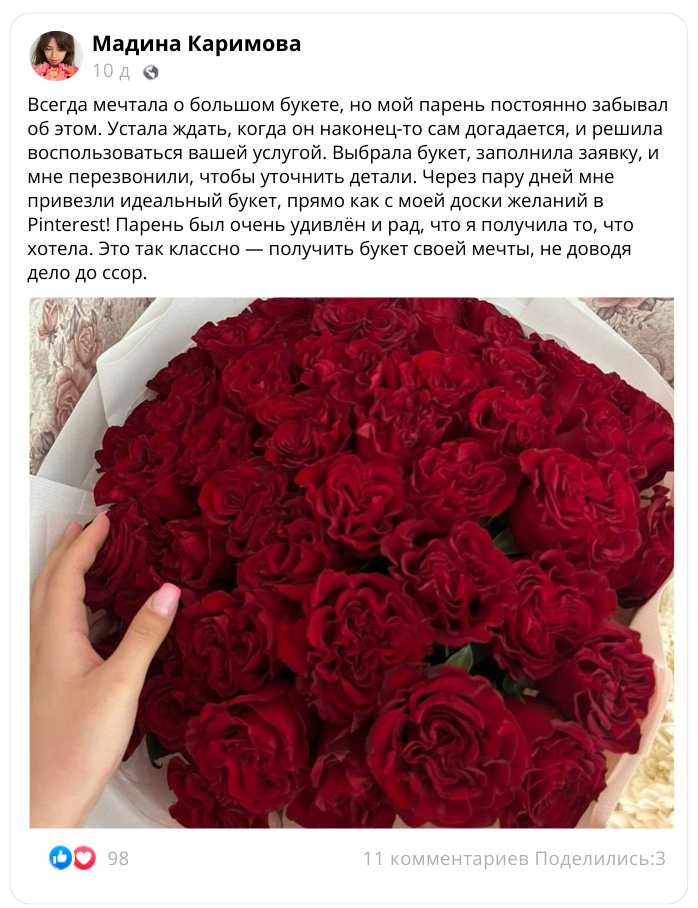
Task: View who reacted to this post
Action: 88,858
